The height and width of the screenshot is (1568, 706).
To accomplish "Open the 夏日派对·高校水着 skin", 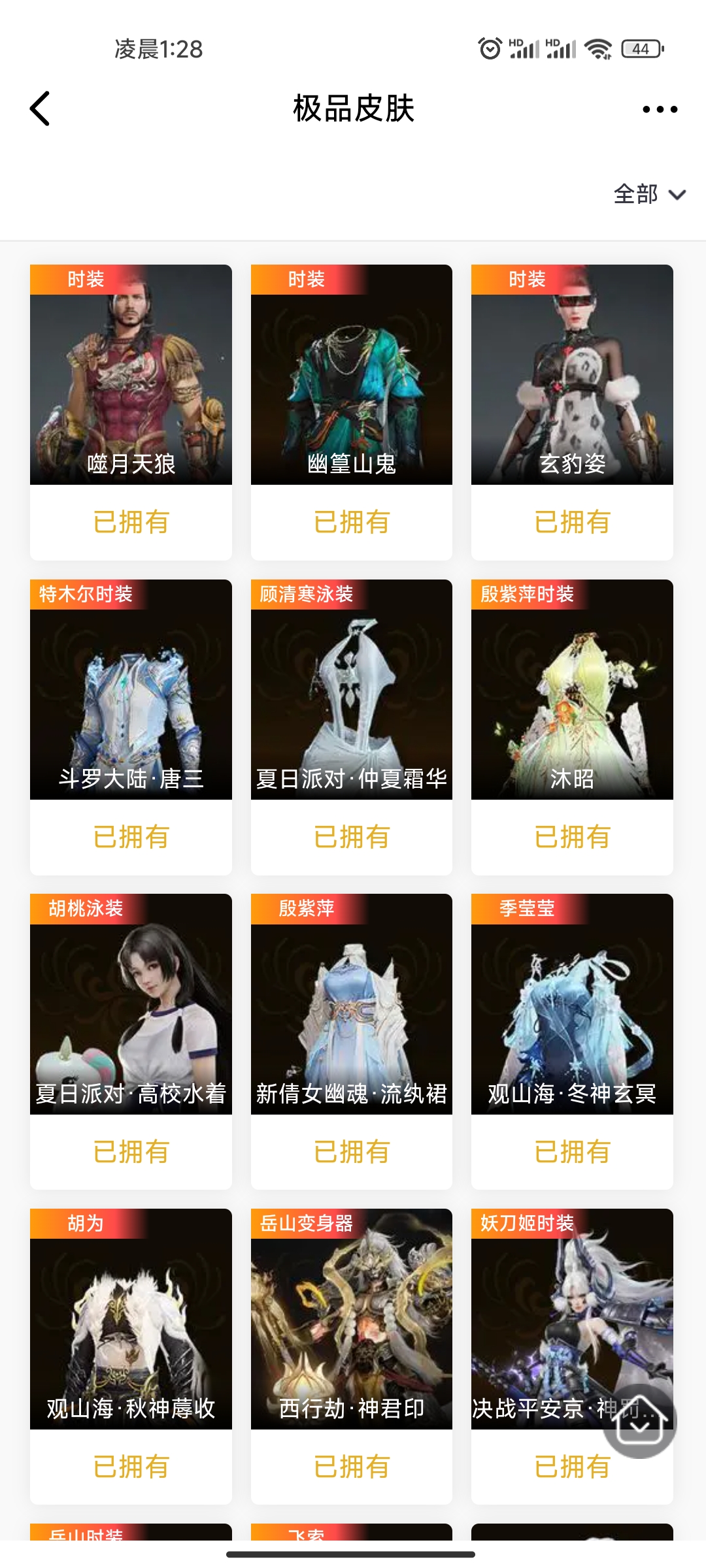I will click(131, 1004).
